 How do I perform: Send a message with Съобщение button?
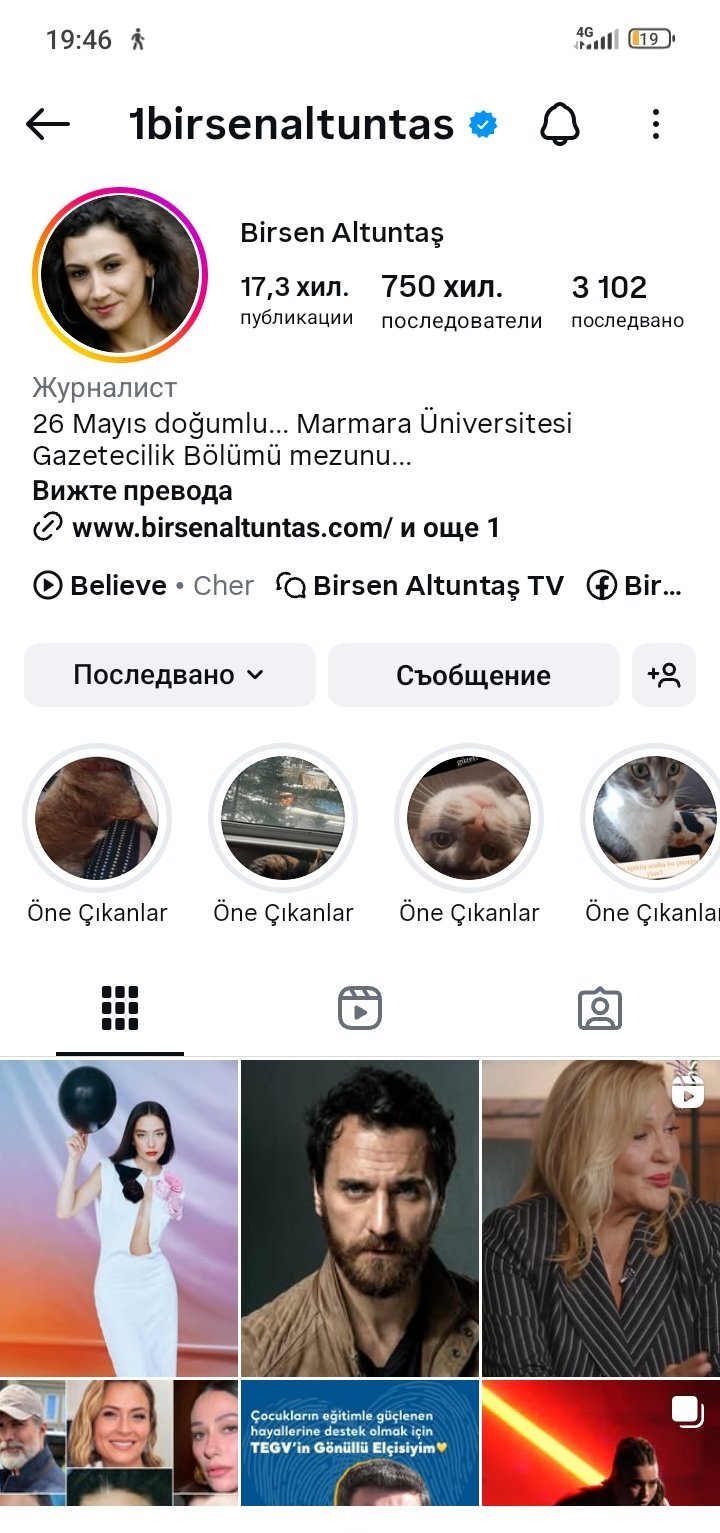[473, 675]
